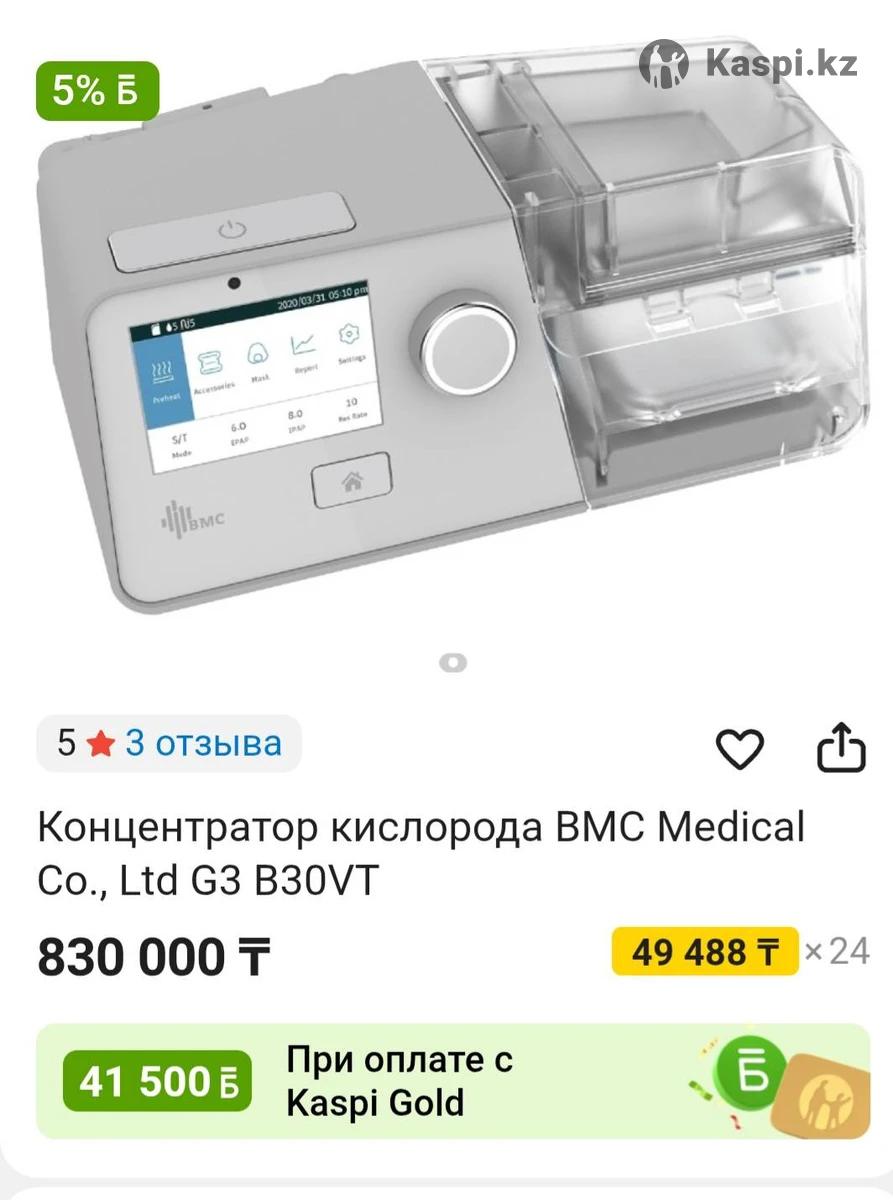
Task: Tap the Kaspi Gold bonus banner
Action: coord(452,1081)
